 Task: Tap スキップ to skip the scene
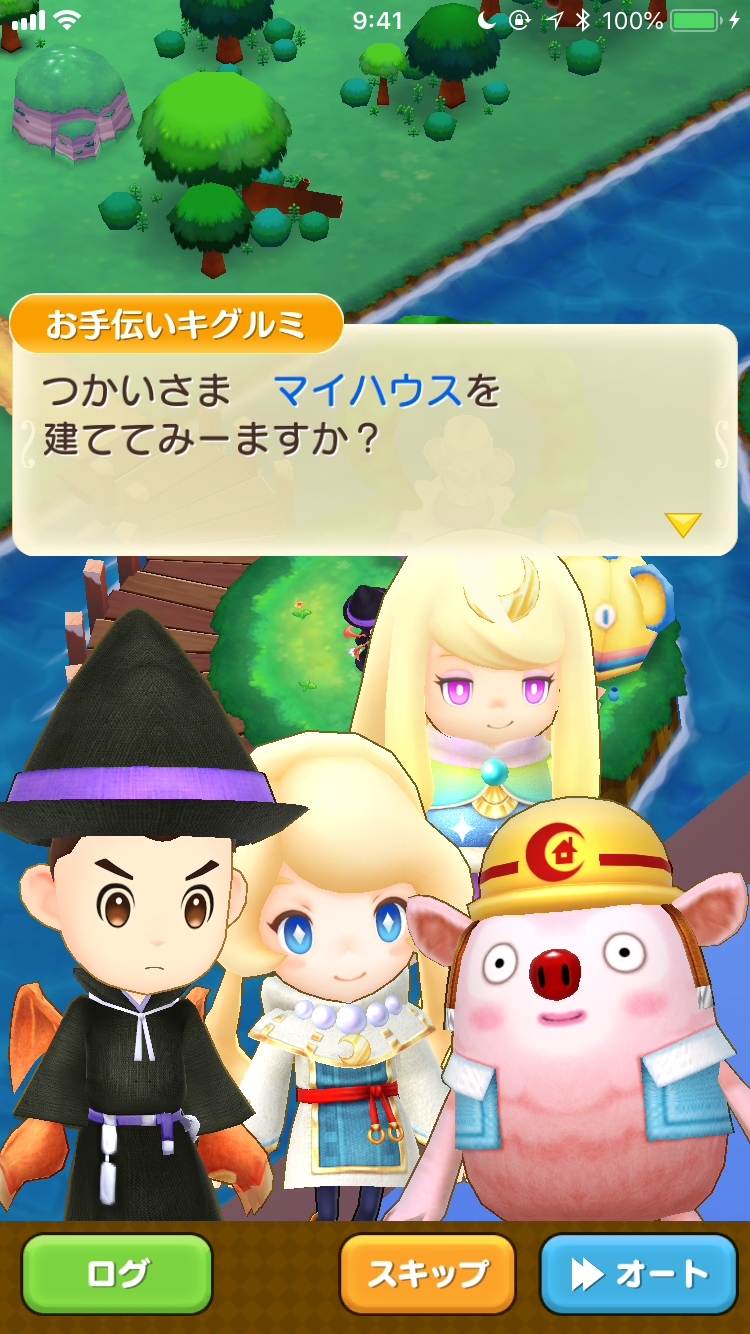click(428, 1274)
